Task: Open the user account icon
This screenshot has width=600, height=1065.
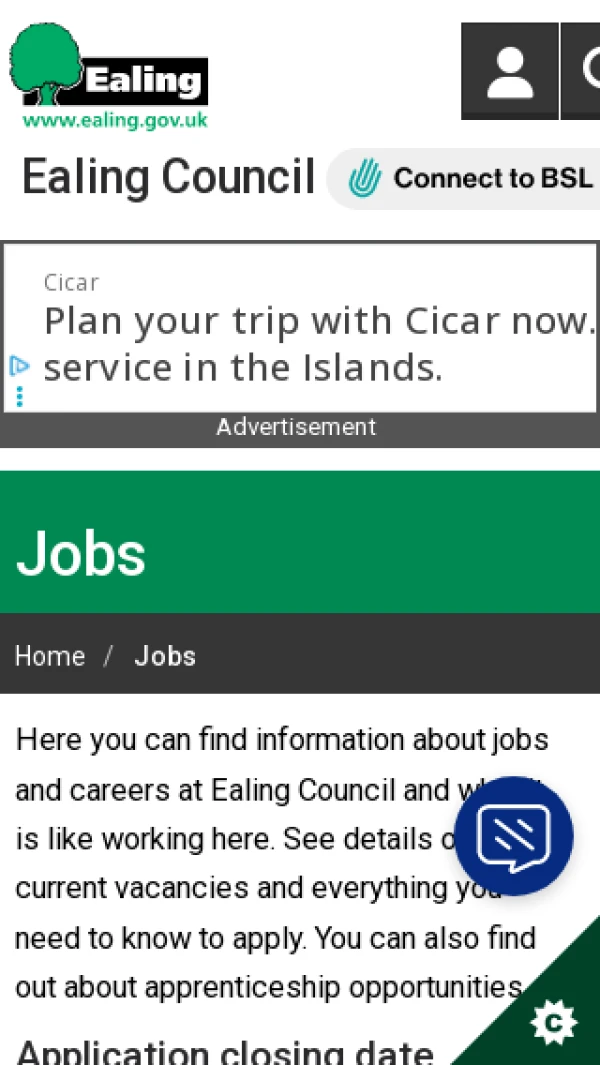Action: pyautogui.click(x=509, y=72)
